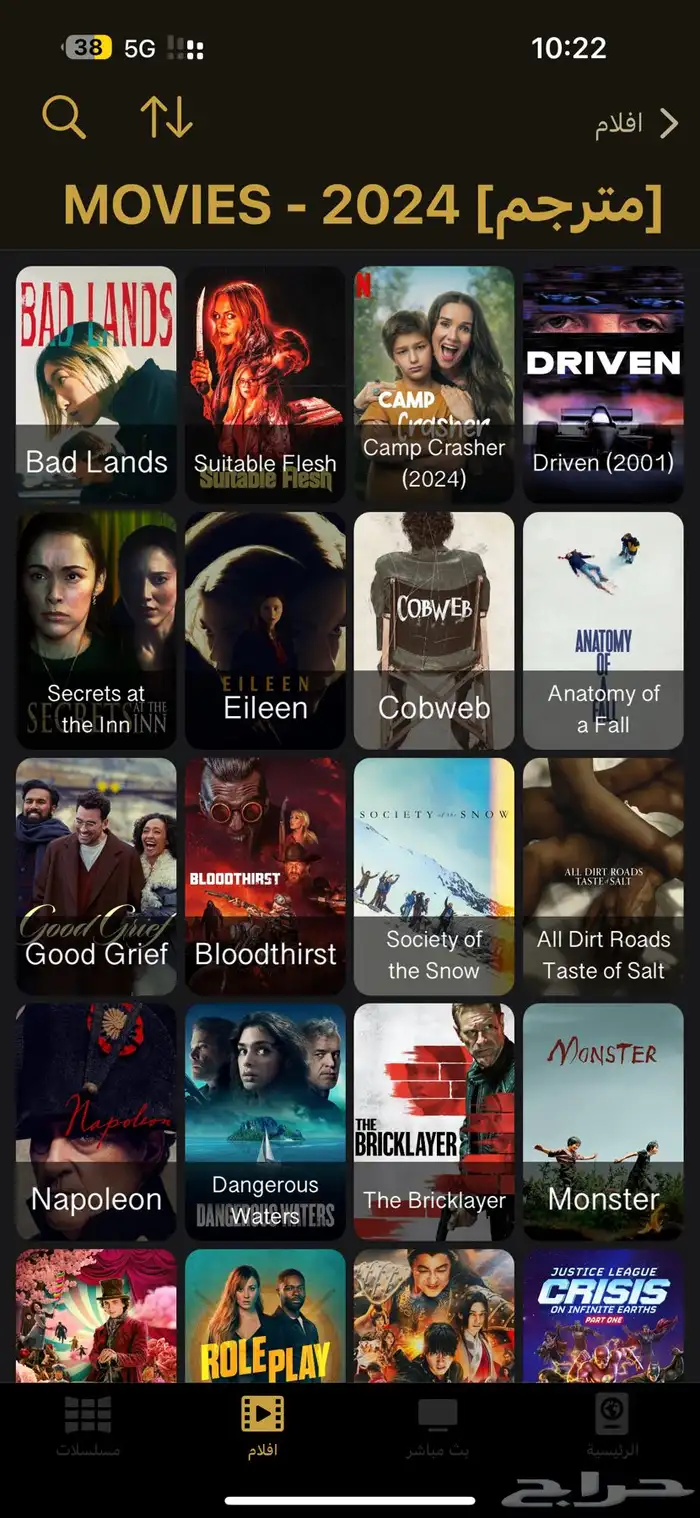The image size is (700, 1518).
Task: Switch to the بث مباشر tab
Action: pyautogui.click(x=437, y=1428)
